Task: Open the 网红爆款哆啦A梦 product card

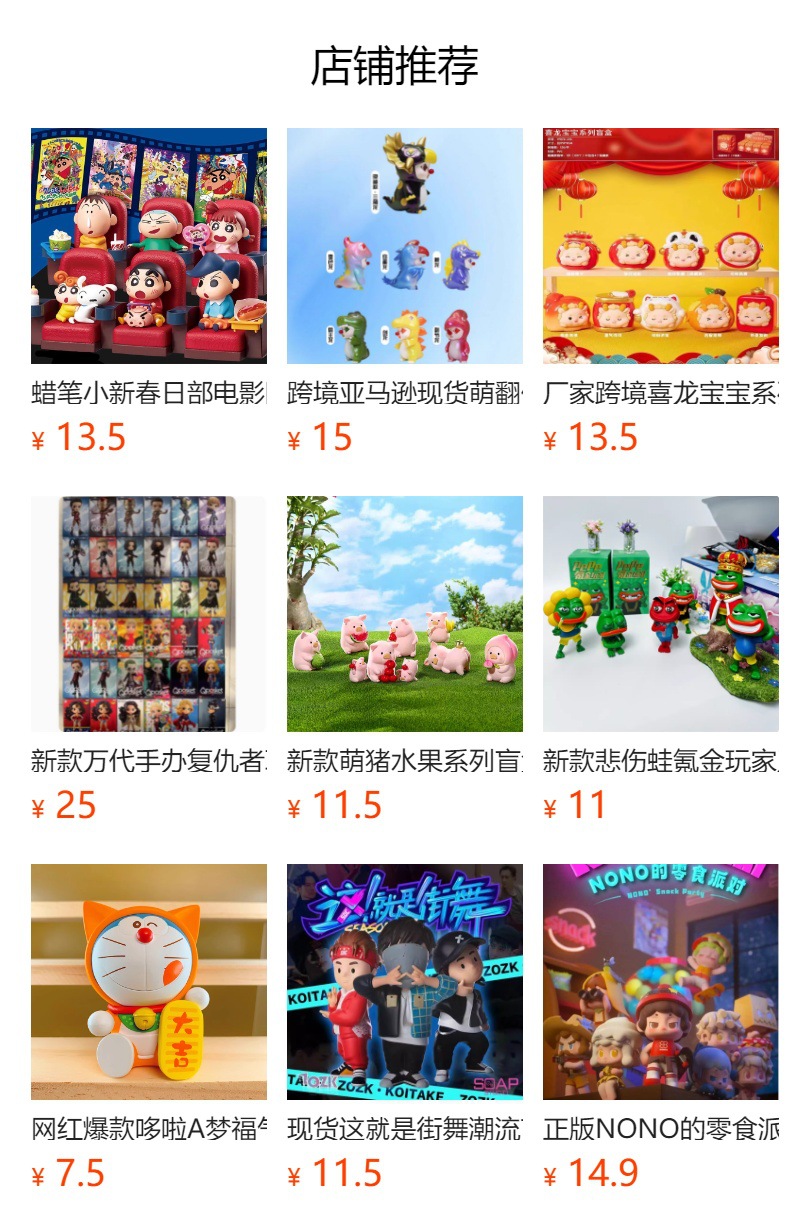Action: [149, 982]
